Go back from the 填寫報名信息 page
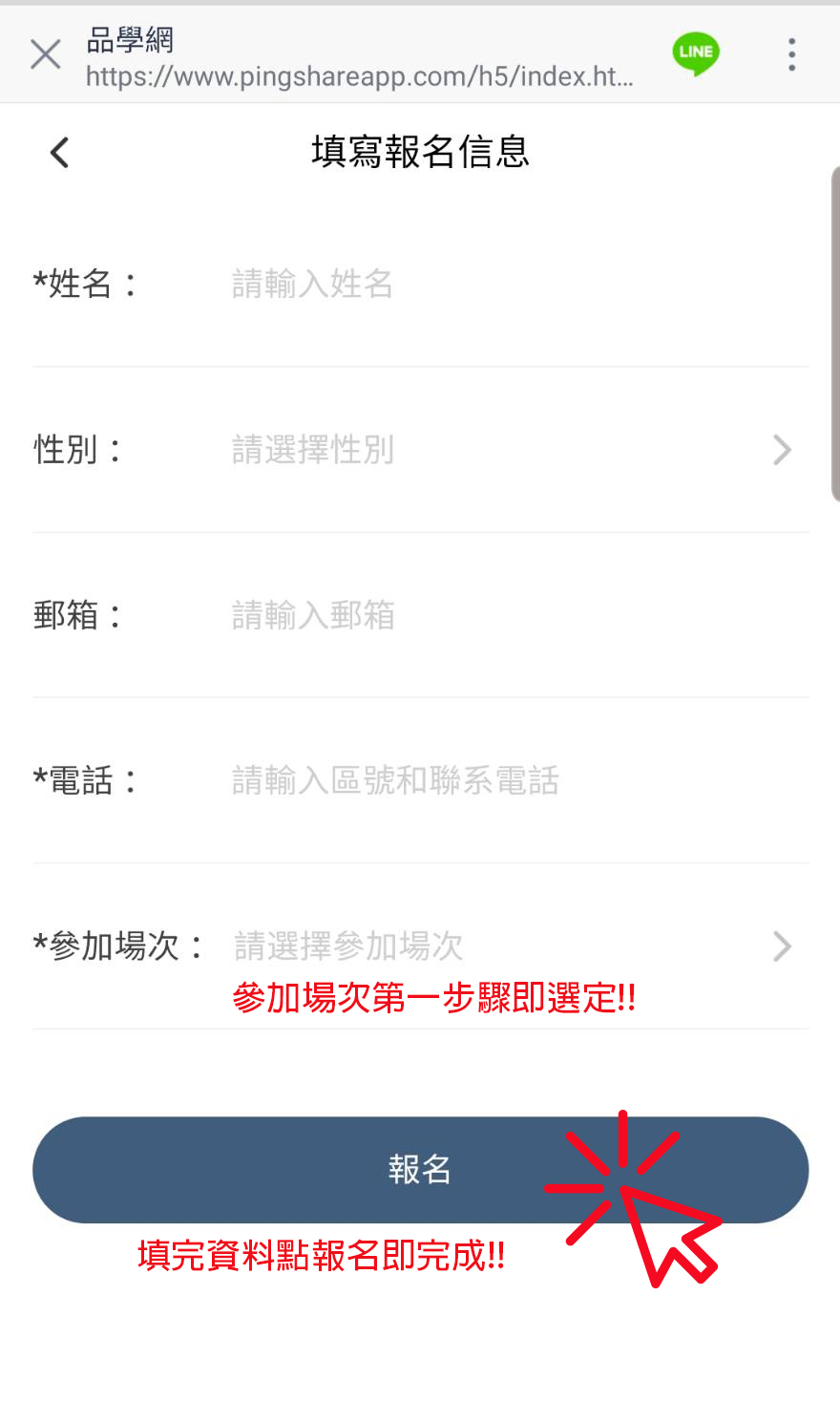 (x=60, y=153)
